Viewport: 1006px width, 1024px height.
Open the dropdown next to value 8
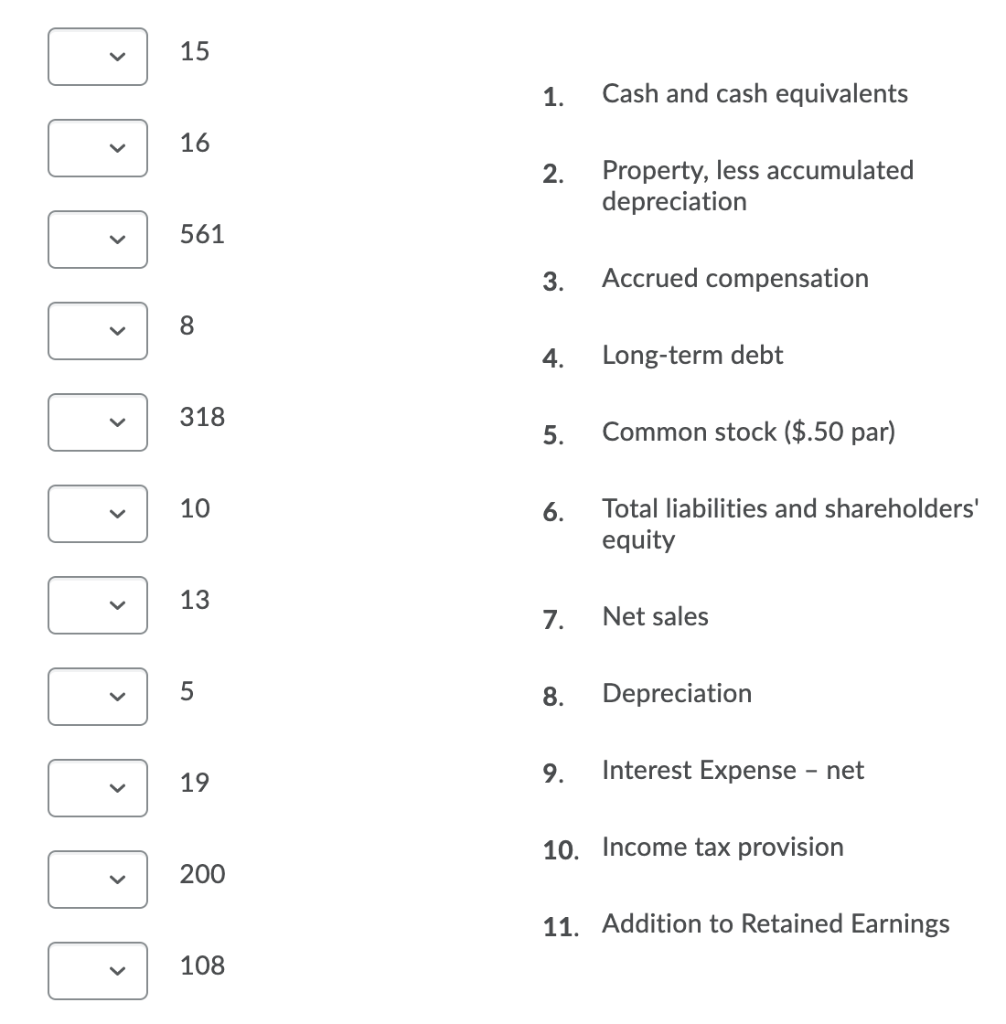97,331
